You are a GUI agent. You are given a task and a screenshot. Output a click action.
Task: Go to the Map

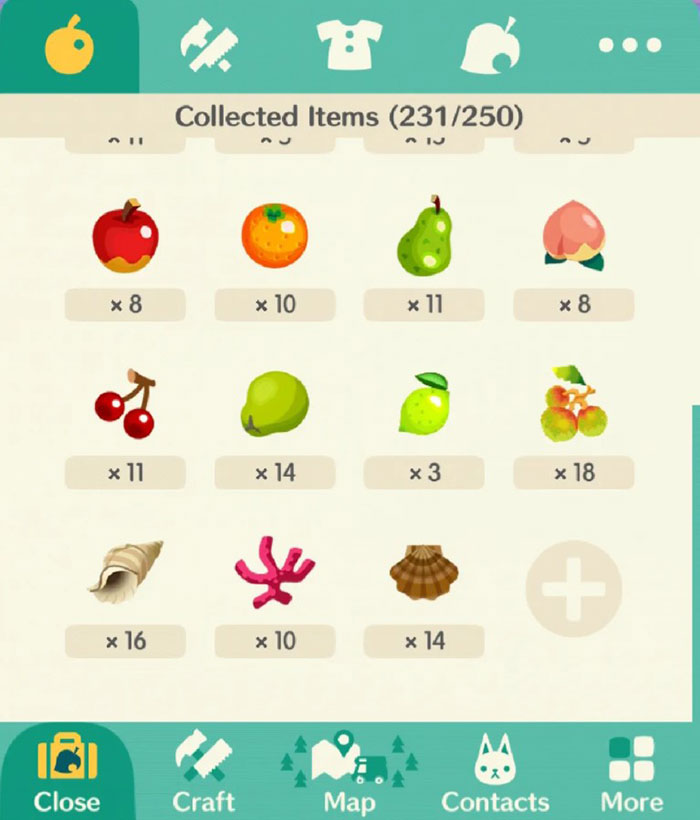coord(349,774)
